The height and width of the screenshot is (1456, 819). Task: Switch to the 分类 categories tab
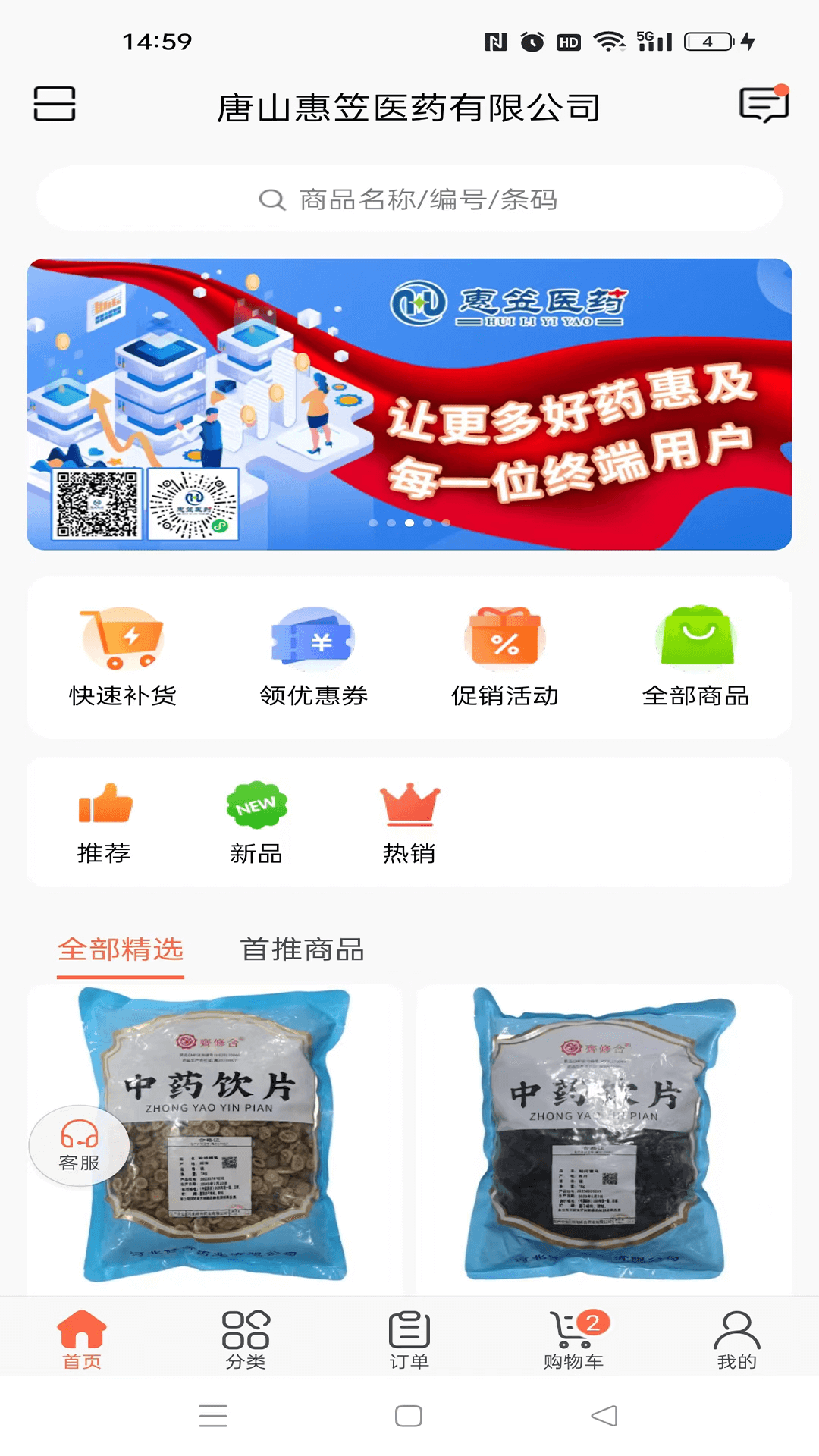pos(246,1339)
